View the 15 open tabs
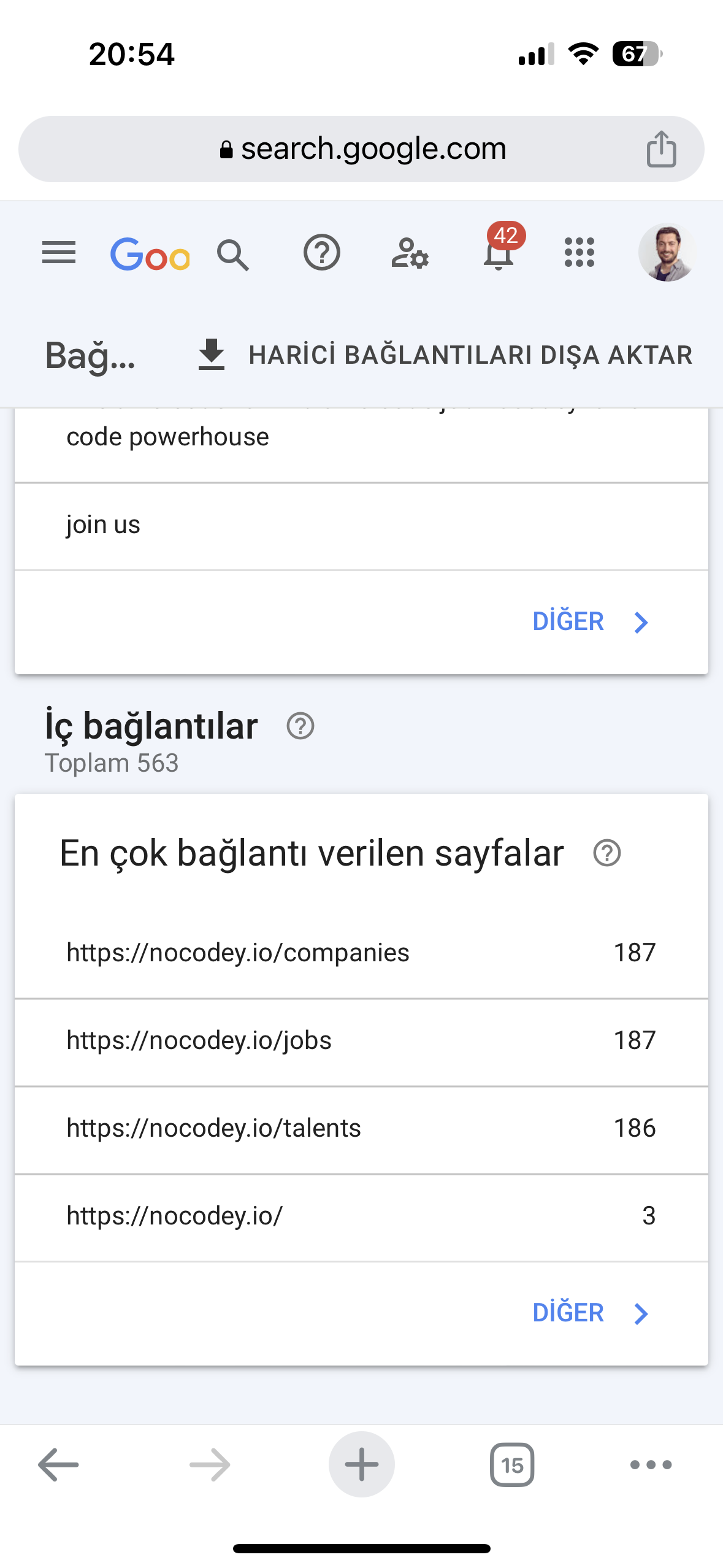Screen dimensions: 723x1568 [x=512, y=1464]
